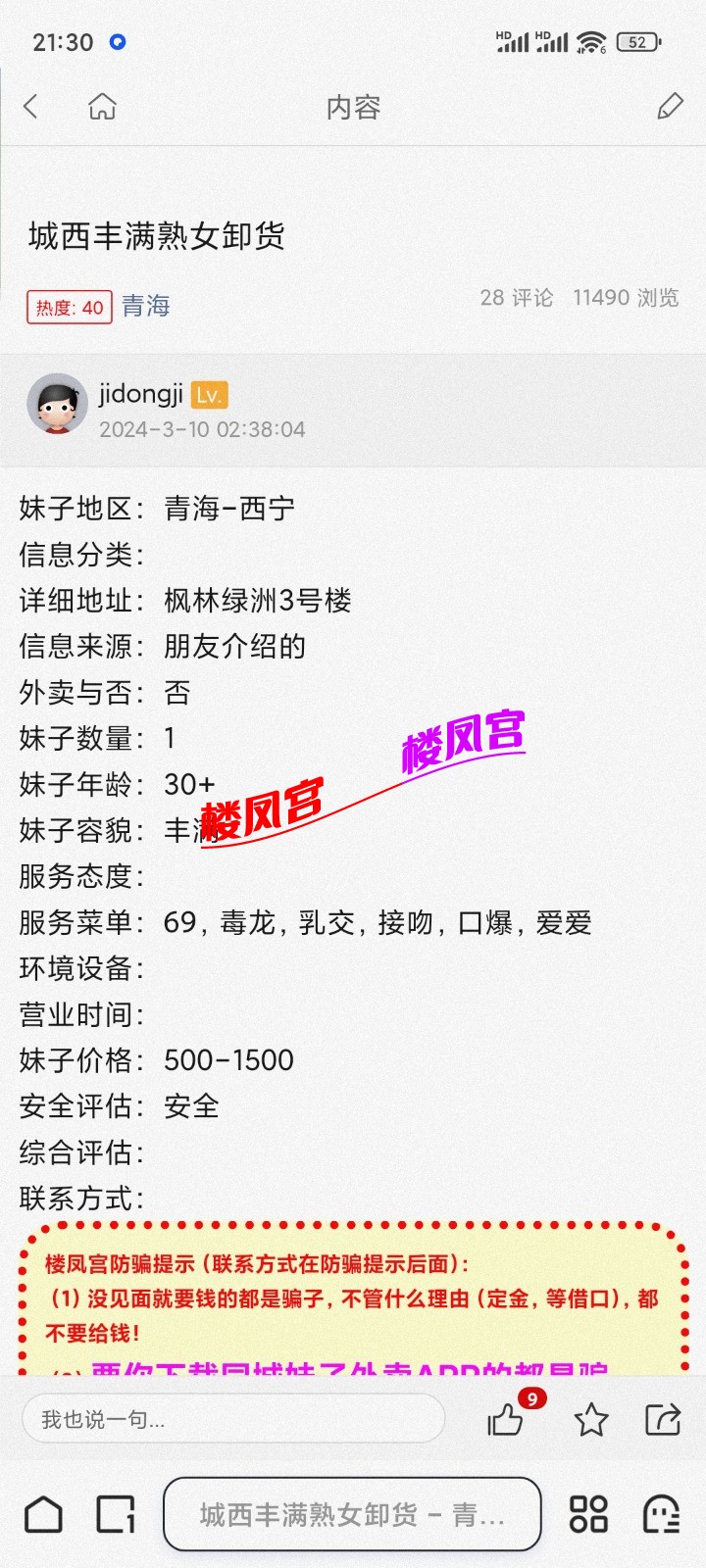Image resolution: width=706 pixels, height=1568 pixels.
Task: Open the browser home button
Action: 43,1515
